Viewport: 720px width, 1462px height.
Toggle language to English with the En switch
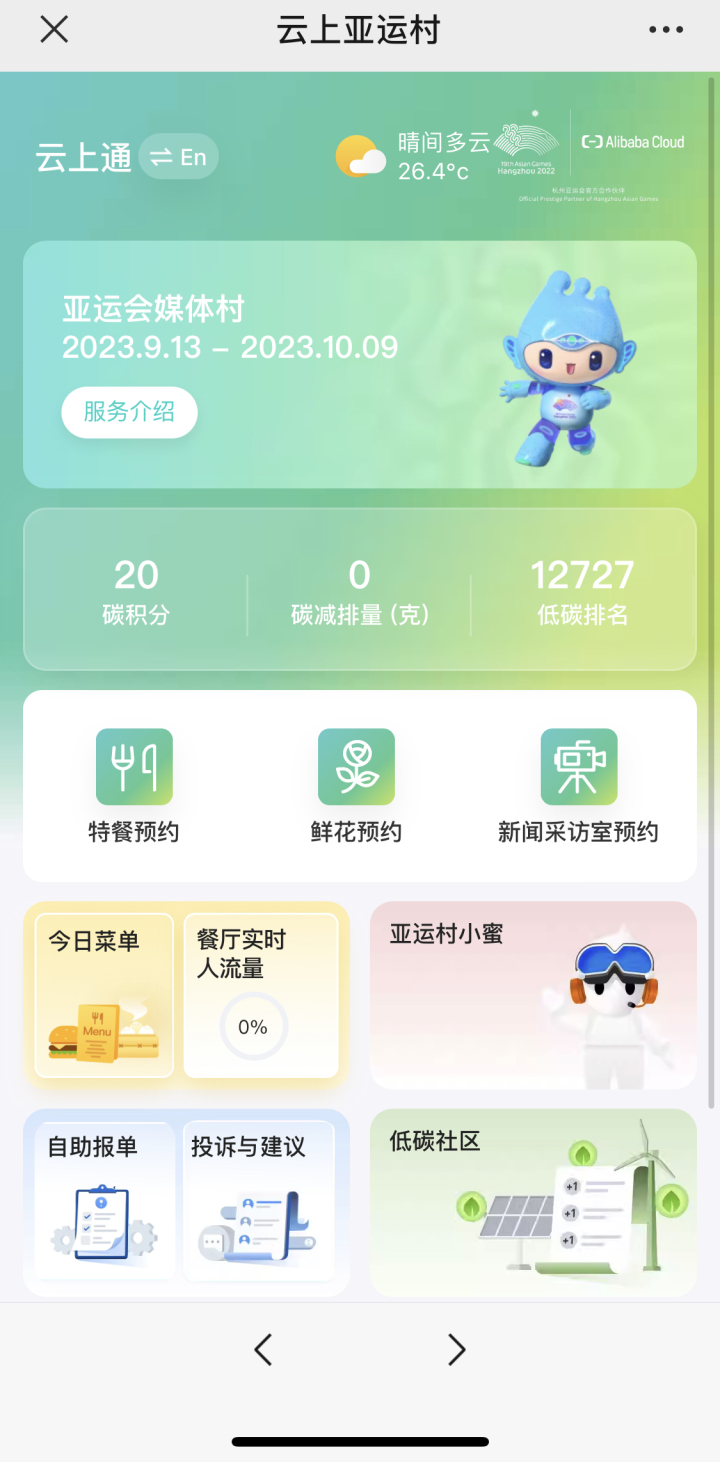179,157
